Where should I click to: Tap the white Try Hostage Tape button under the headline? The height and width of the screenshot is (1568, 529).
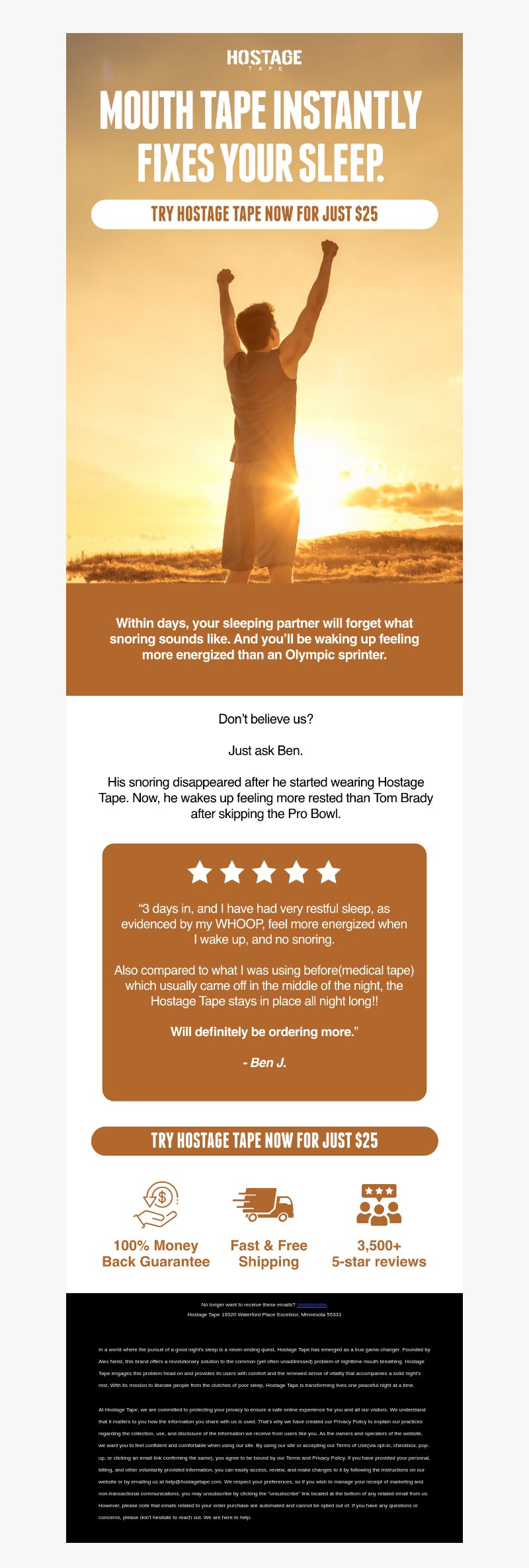[264, 214]
